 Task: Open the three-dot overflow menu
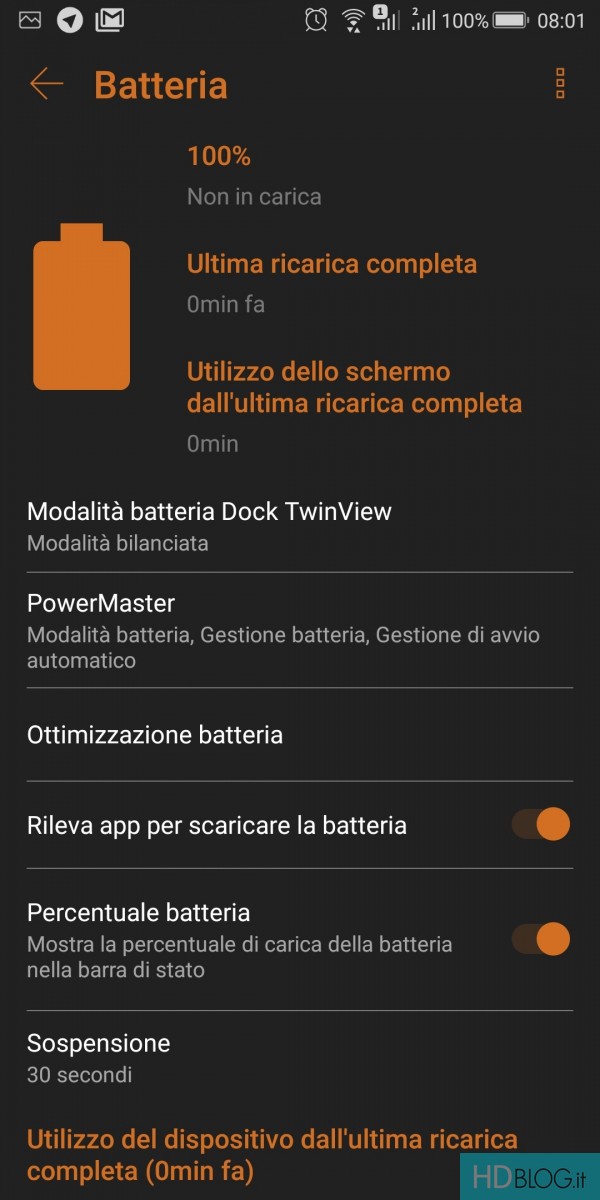coord(560,84)
